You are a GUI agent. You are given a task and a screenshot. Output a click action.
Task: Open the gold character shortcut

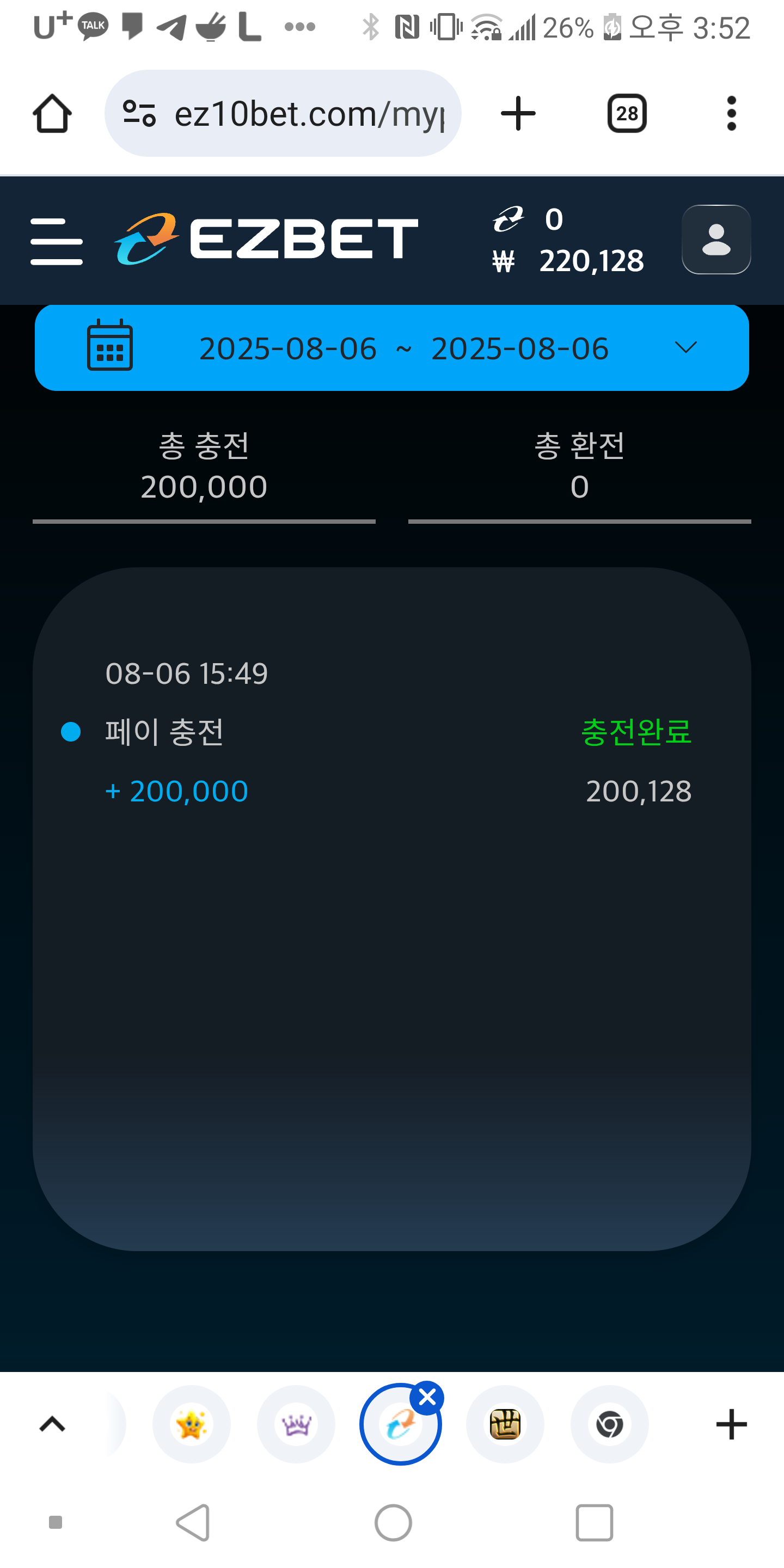[x=505, y=1424]
